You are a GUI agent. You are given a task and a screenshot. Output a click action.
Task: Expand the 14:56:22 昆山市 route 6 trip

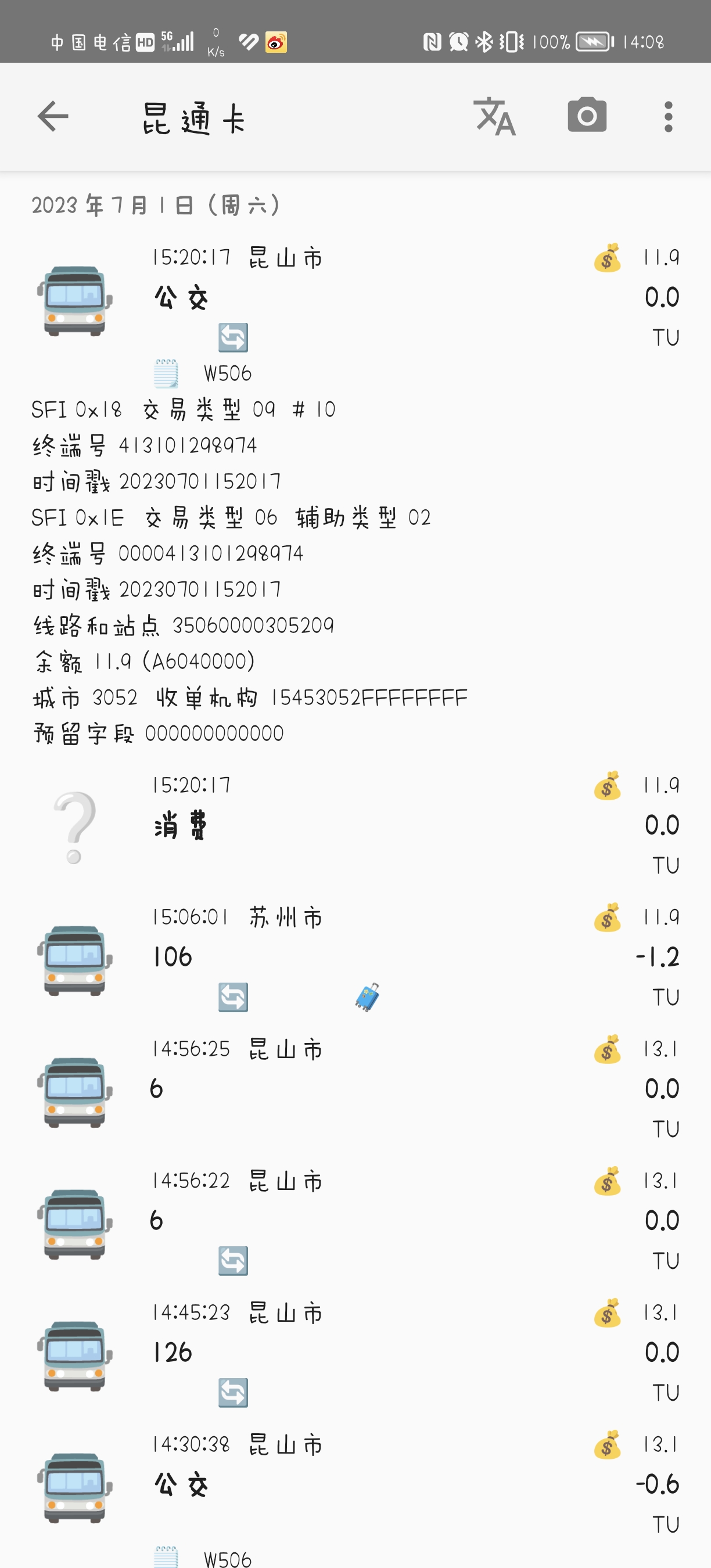pos(355,1221)
